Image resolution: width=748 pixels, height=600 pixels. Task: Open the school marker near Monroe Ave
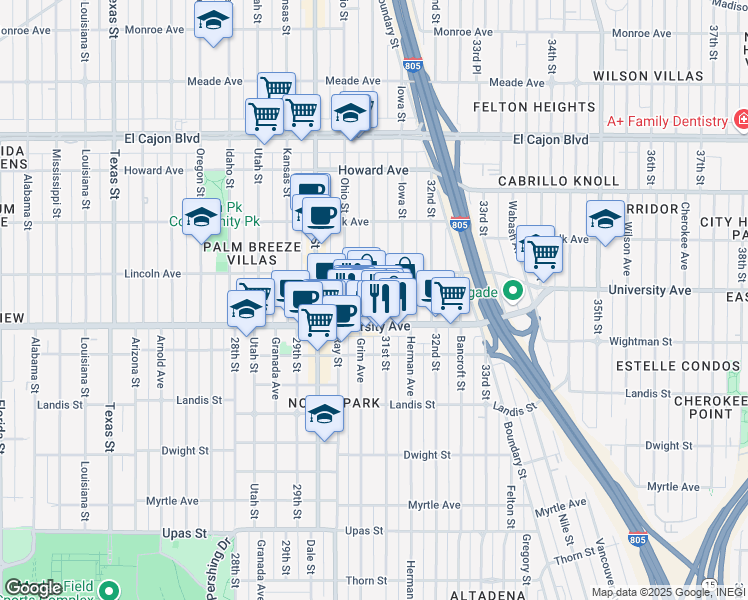212,21
